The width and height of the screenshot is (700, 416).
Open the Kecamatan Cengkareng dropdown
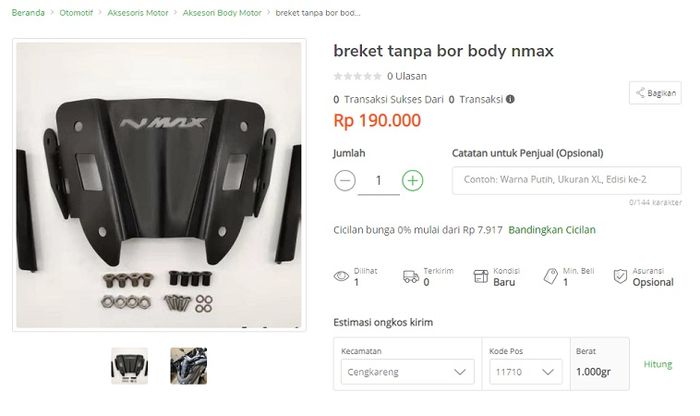tap(406, 372)
